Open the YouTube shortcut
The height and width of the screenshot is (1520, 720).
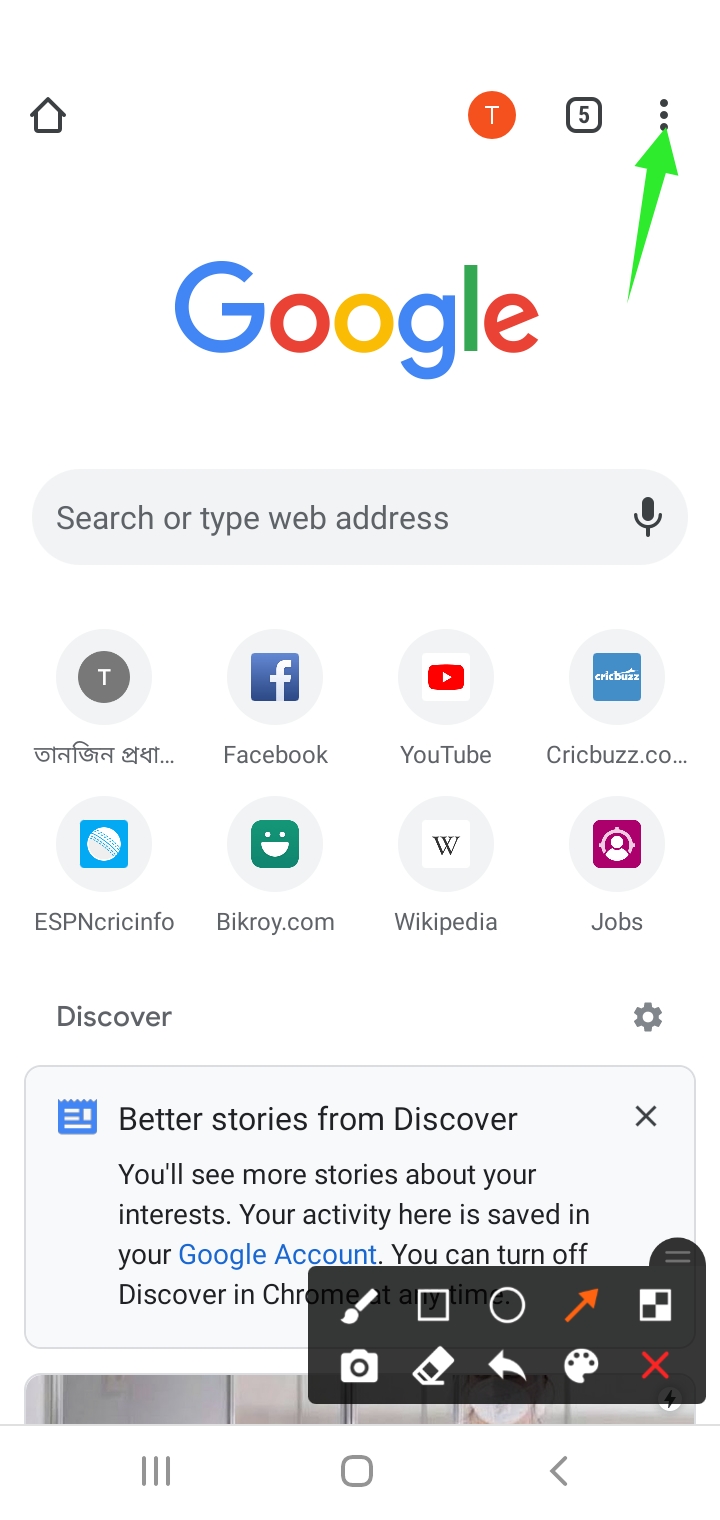[x=446, y=677]
